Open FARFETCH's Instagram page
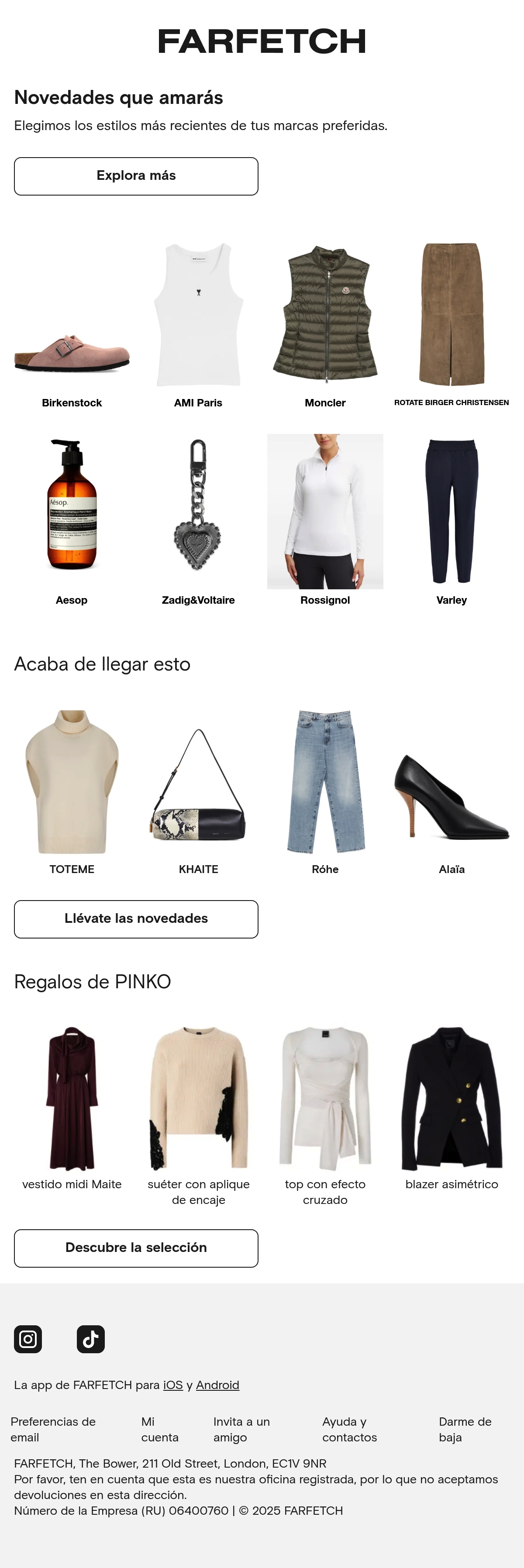 pos(28,1339)
